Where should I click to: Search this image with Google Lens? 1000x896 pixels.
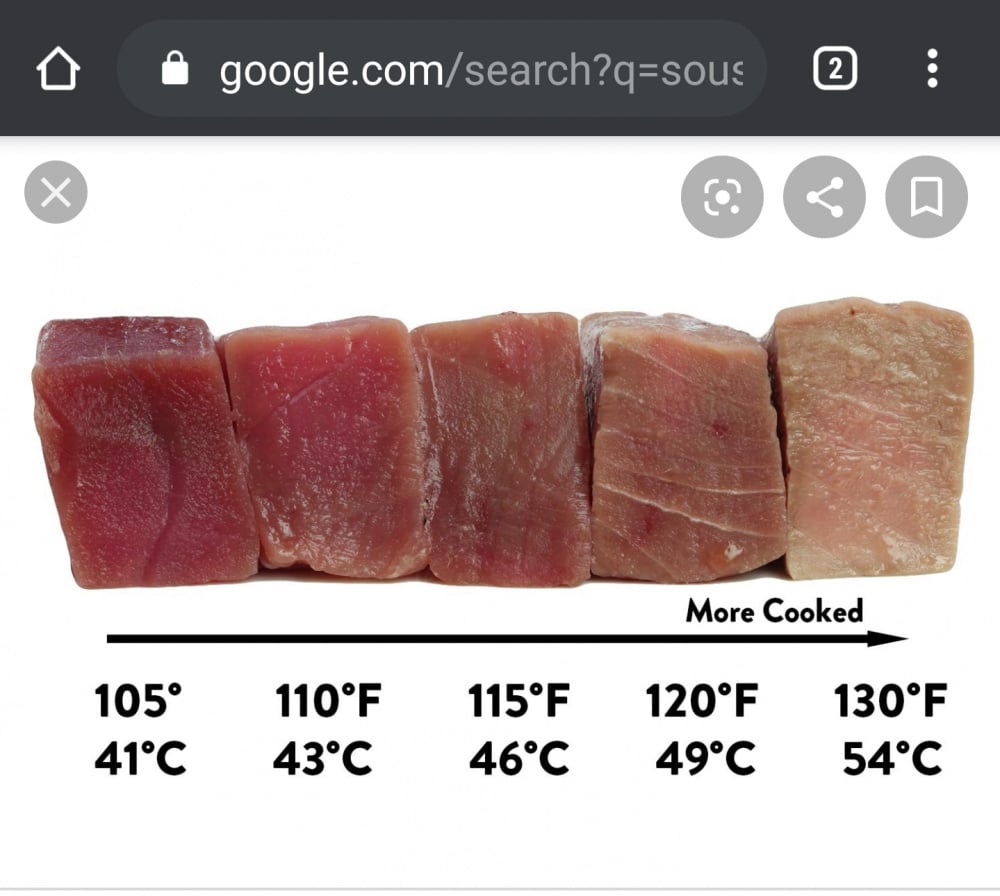(721, 197)
